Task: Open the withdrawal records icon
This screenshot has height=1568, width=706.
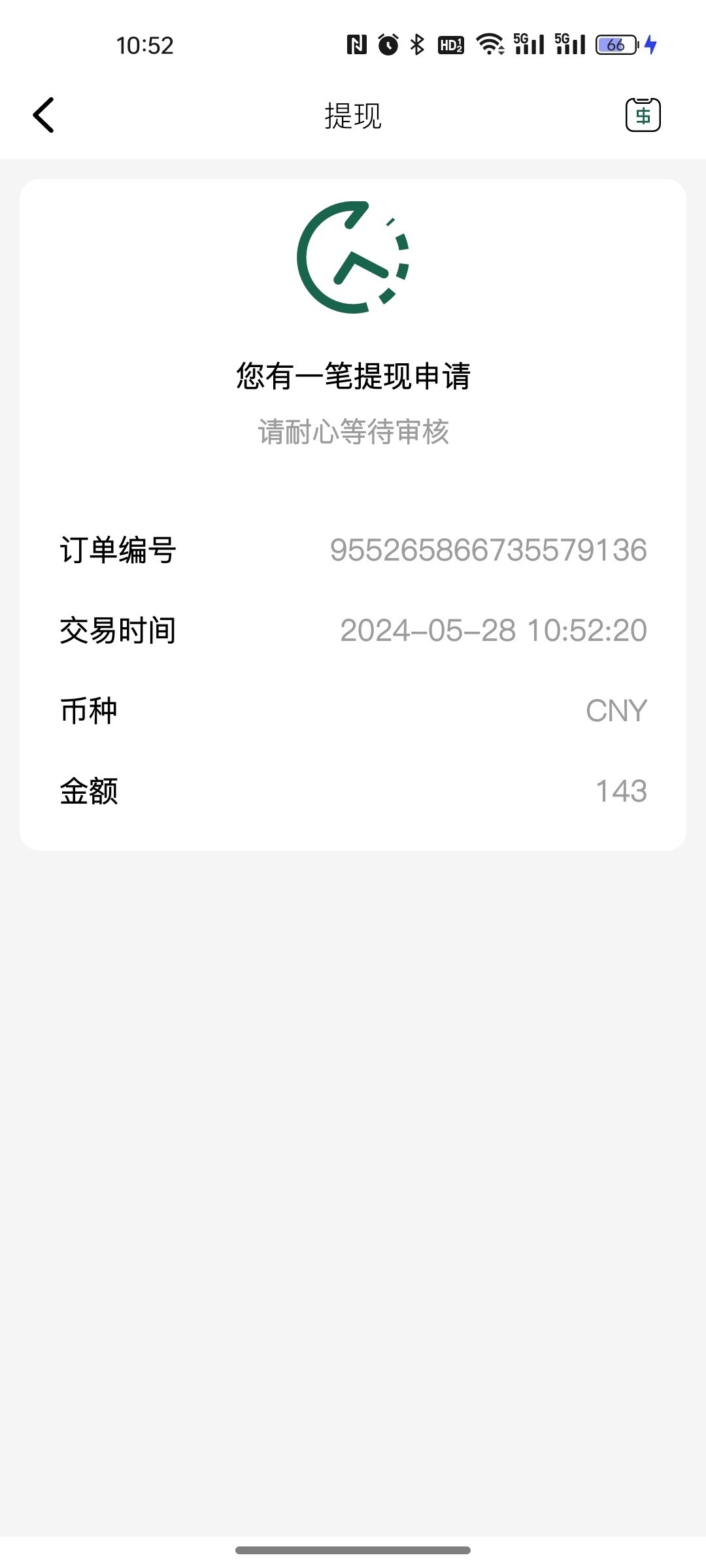Action: tap(643, 115)
